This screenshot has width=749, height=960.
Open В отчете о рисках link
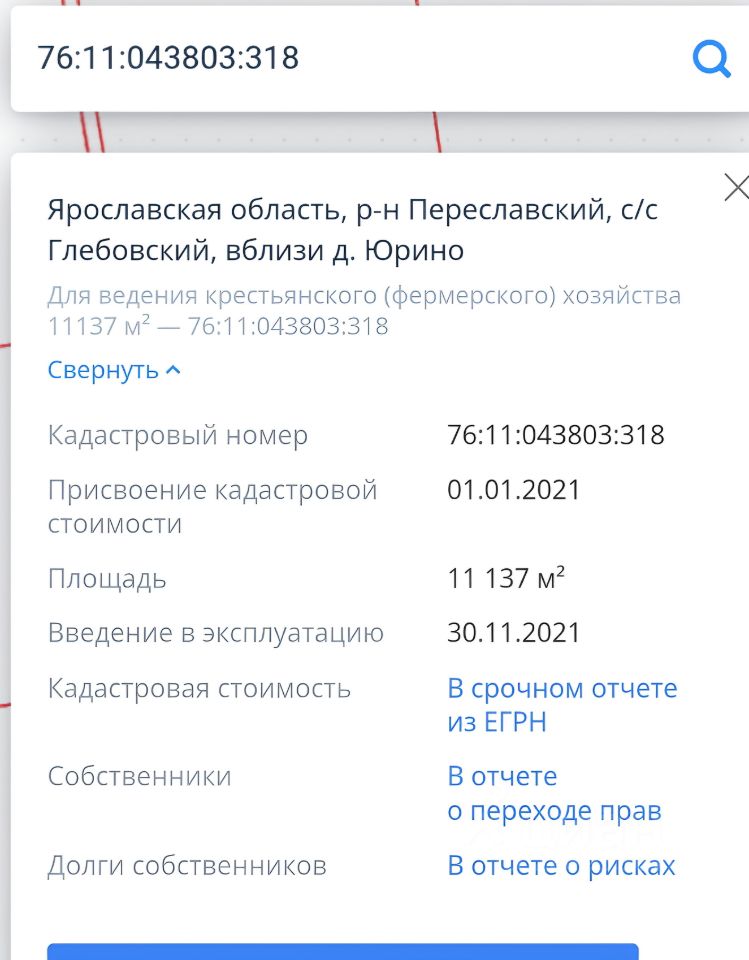pyautogui.click(x=561, y=866)
